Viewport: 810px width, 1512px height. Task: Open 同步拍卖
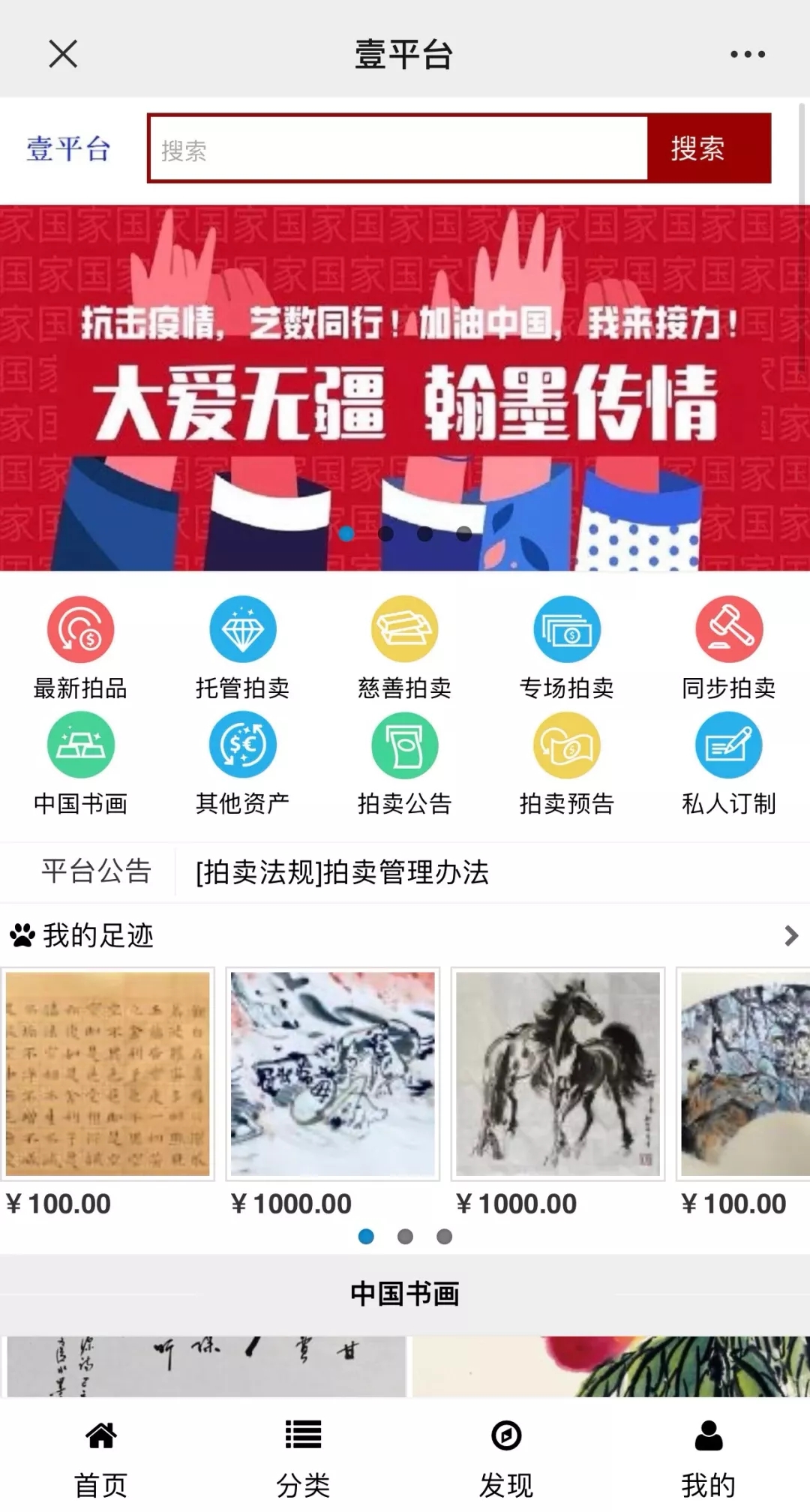pos(728,646)
